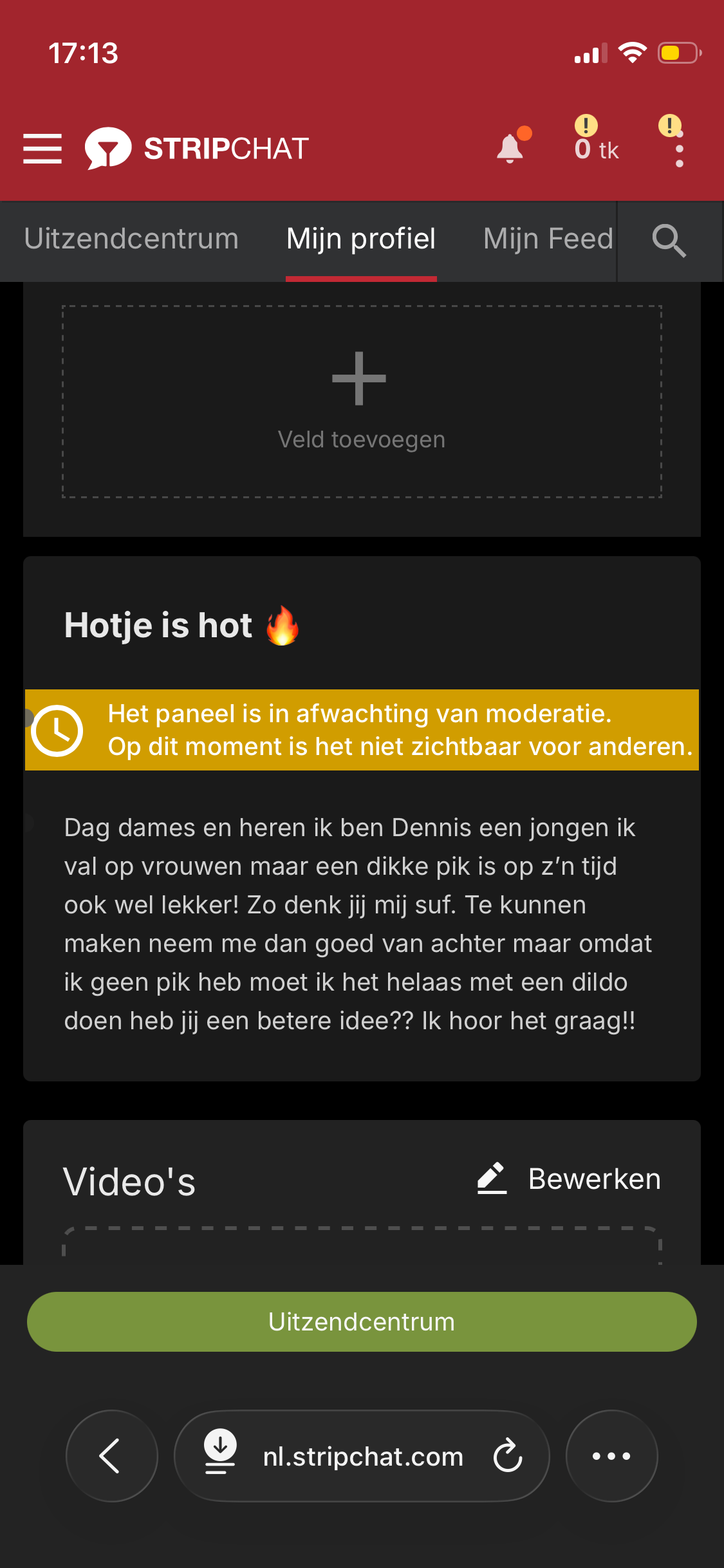Screen dimensions: 724x1568
Task: Open the notifications bell
Action: pyautogui.click(x=510, y=149)
